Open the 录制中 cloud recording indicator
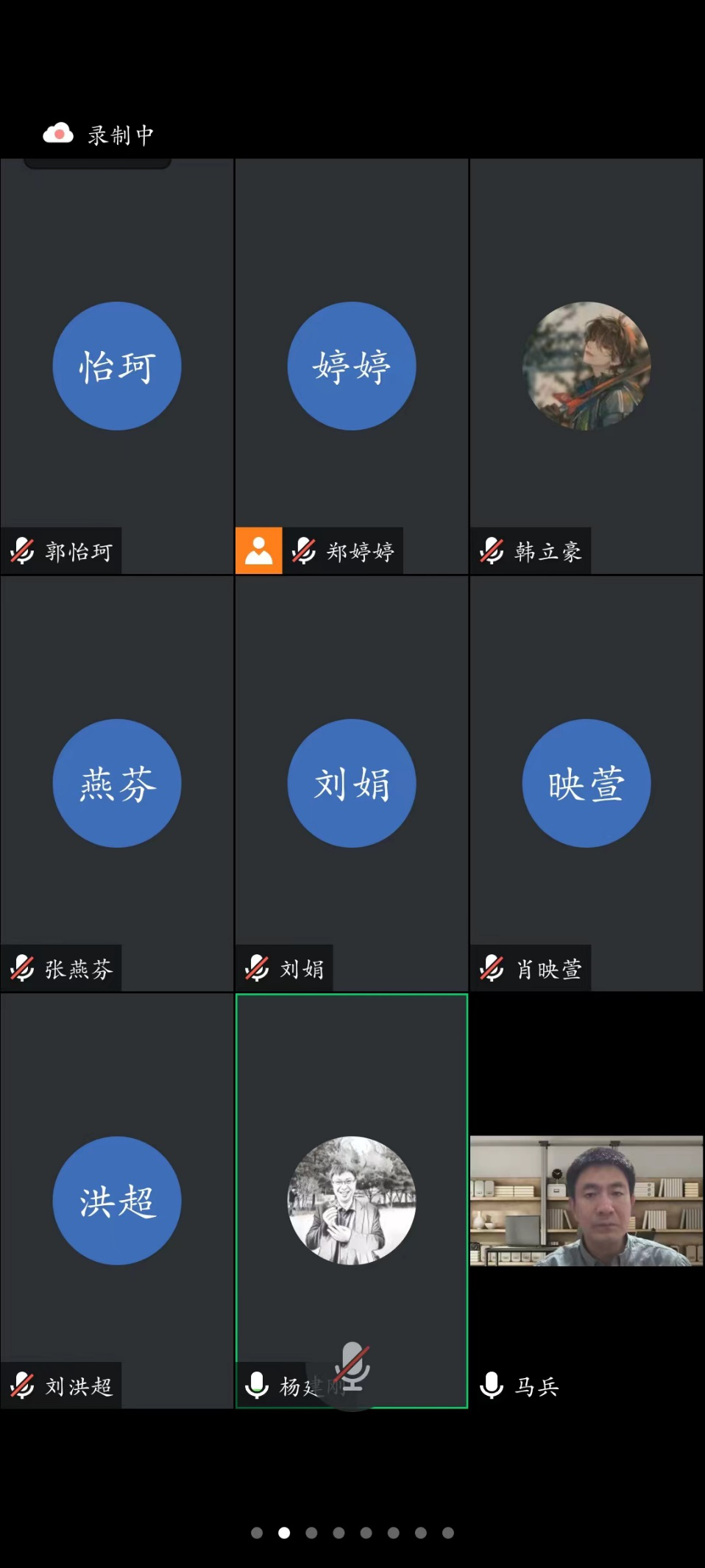705x1568 pixels. click(x=99, y=135)
